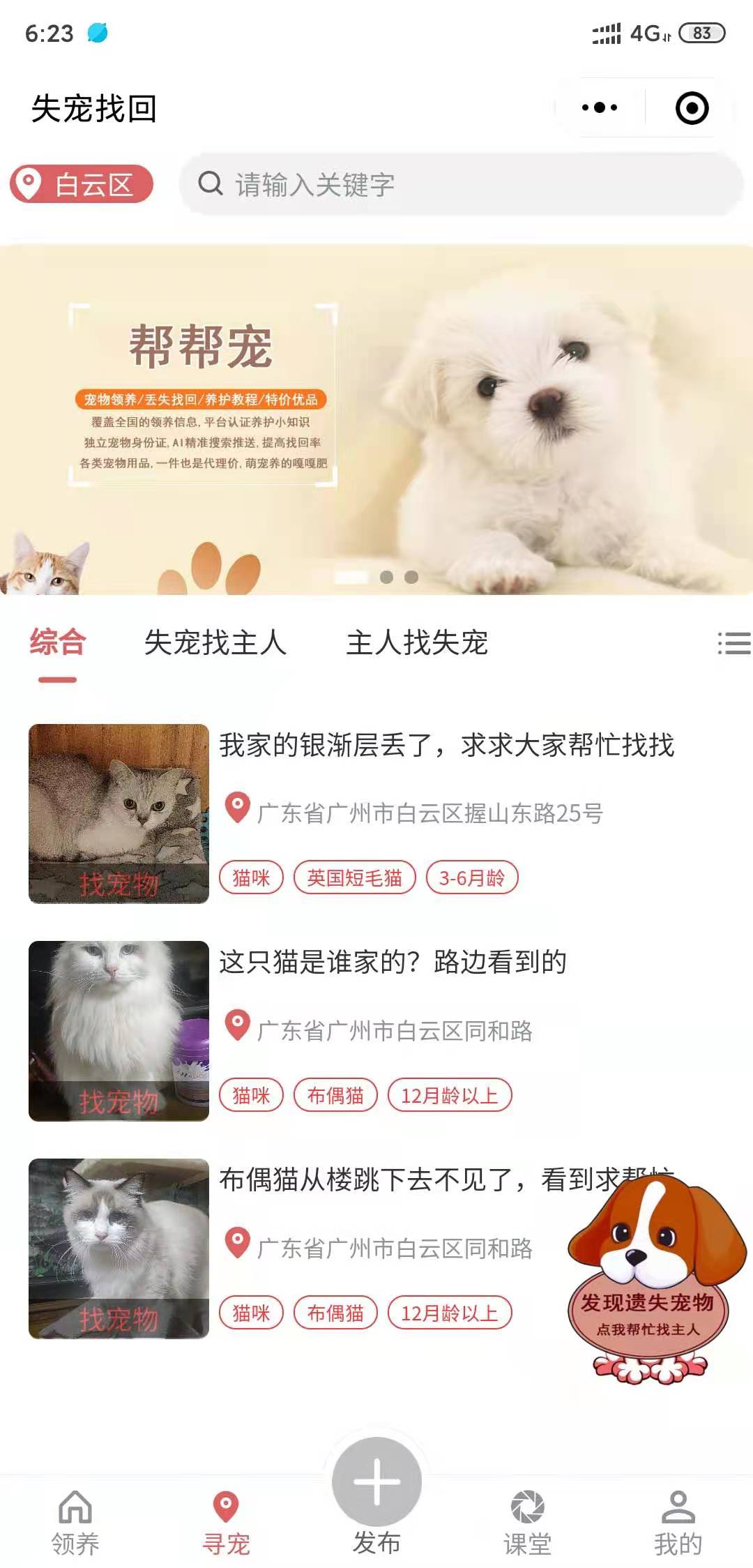Change the 白云区 location selector
Viewport: 753px width, 1568px height.
point(82,184)
